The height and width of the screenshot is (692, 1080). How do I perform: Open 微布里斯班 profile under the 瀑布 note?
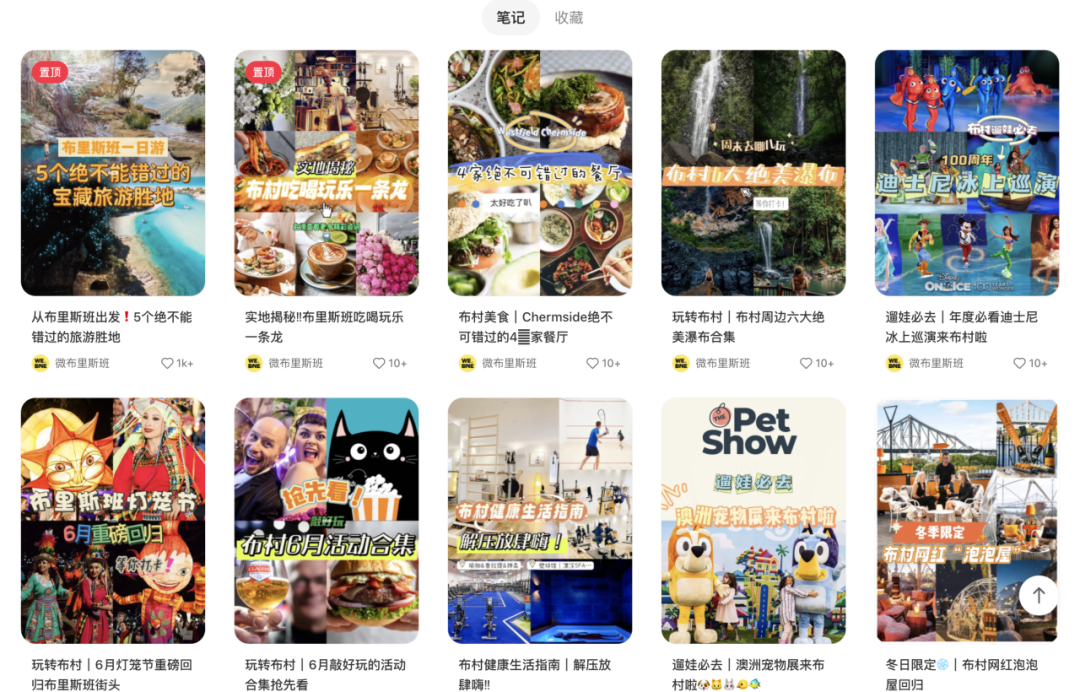tap(722, 363)
